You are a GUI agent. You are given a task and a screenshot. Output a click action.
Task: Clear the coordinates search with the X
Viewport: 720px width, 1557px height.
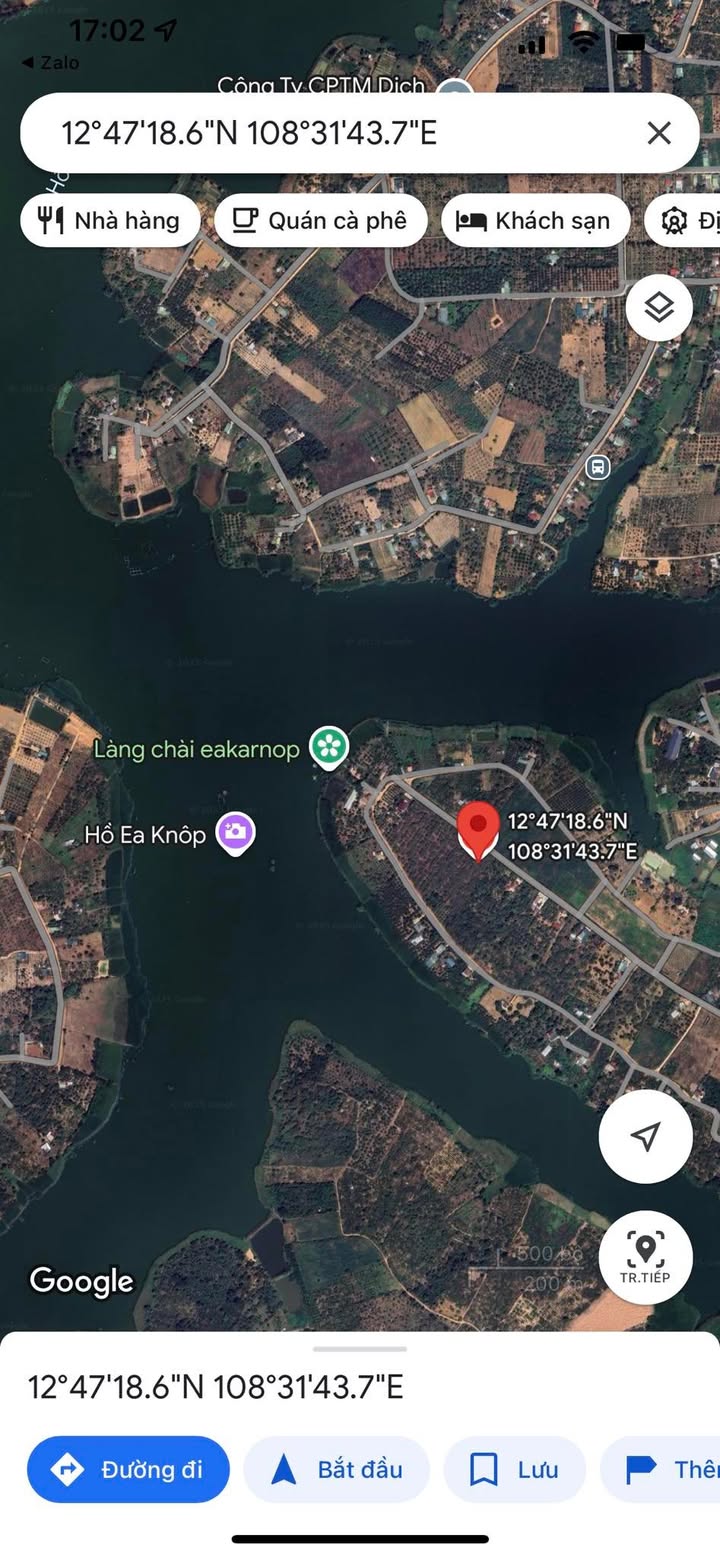tap(659, 133)
